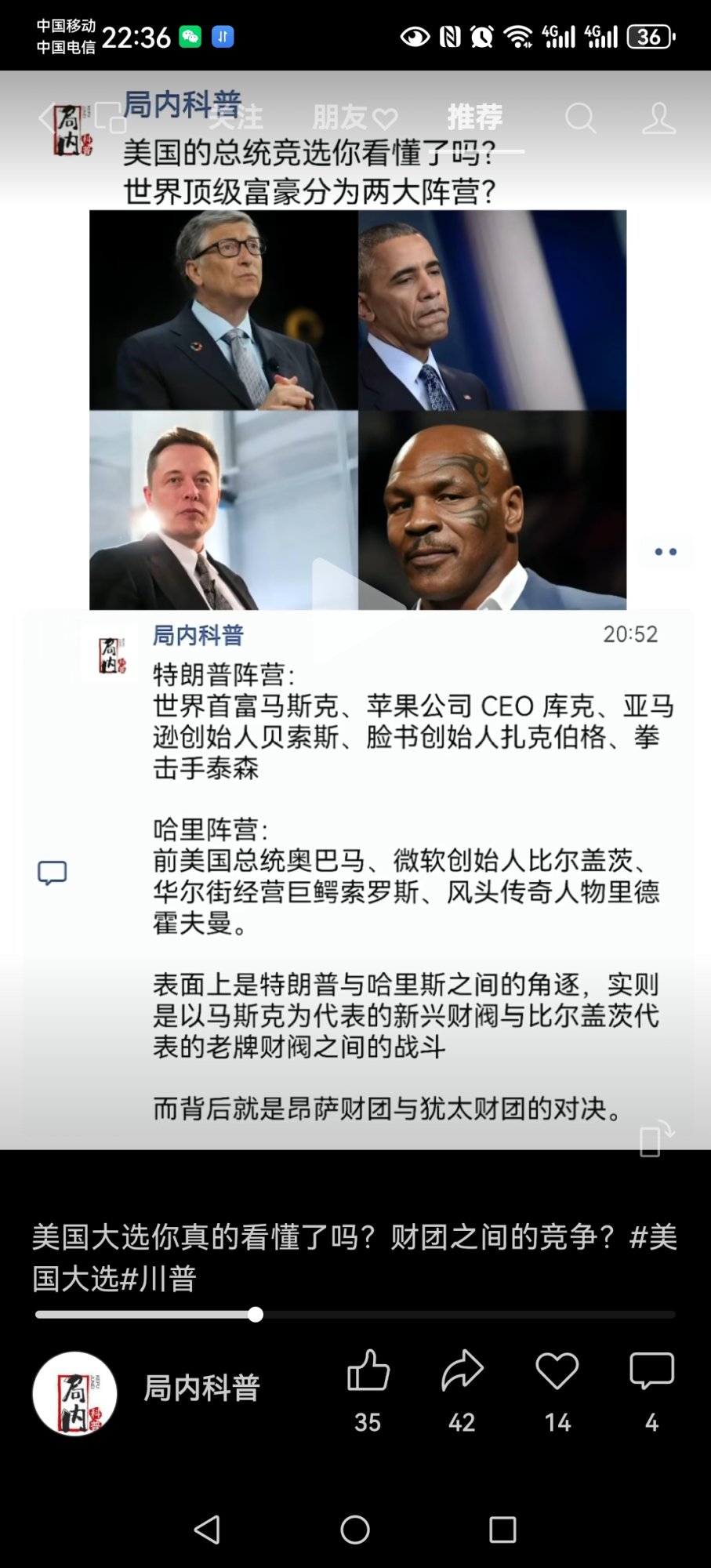The width and height of the screenshot is (711, 1568).
Task: Expand more options with the dots icon
Action: pyautogui.click(x=667, y=553)
